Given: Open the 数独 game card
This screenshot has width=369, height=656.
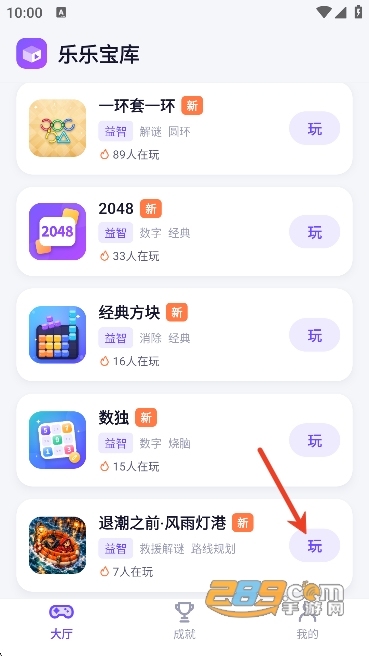Looking at the screenshot, I should point(184,440).
